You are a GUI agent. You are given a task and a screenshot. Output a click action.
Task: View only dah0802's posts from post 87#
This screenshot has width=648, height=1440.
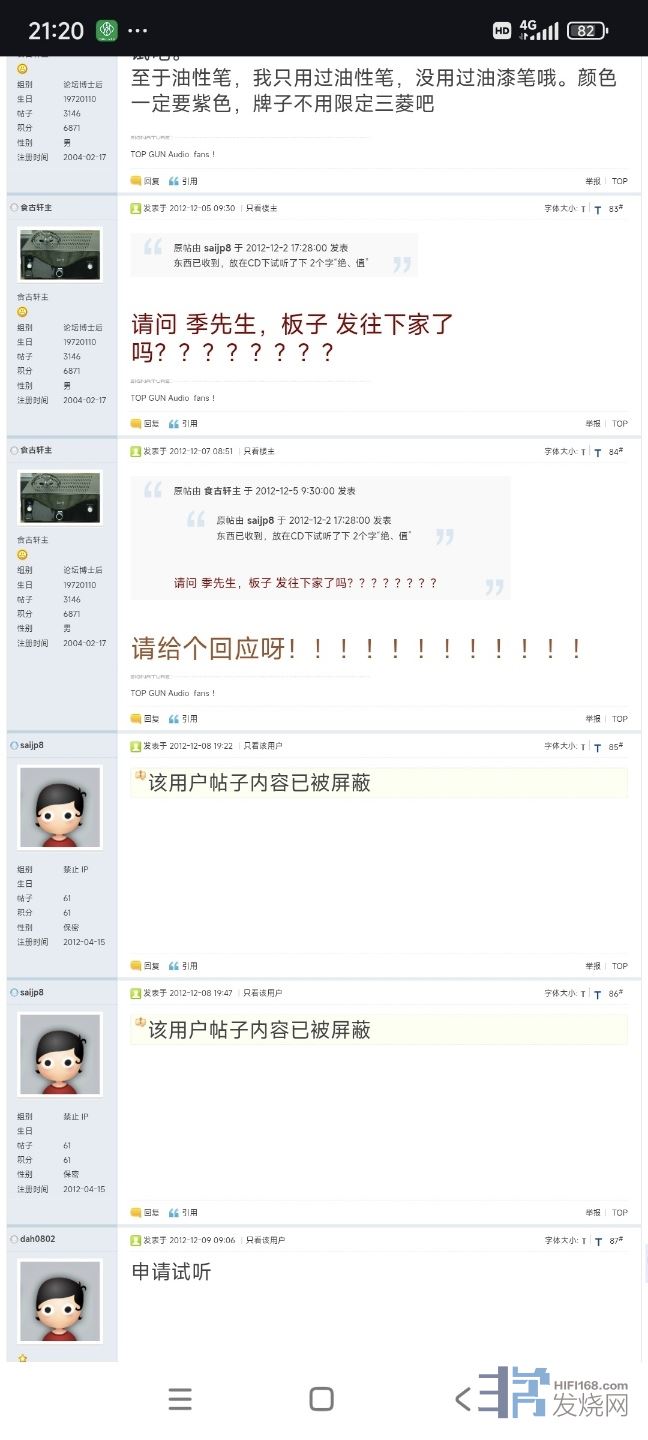(x=265, y=1240)
